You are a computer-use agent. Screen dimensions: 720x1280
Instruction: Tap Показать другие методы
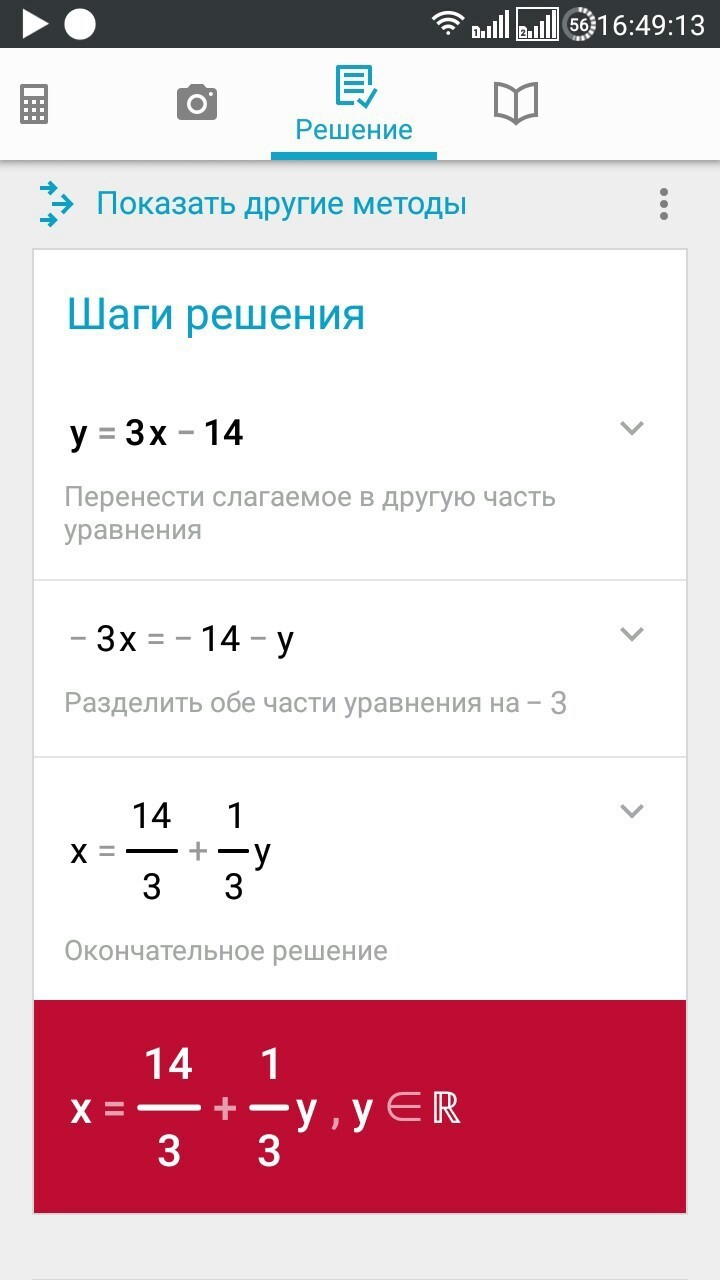[x=281, y=204]
